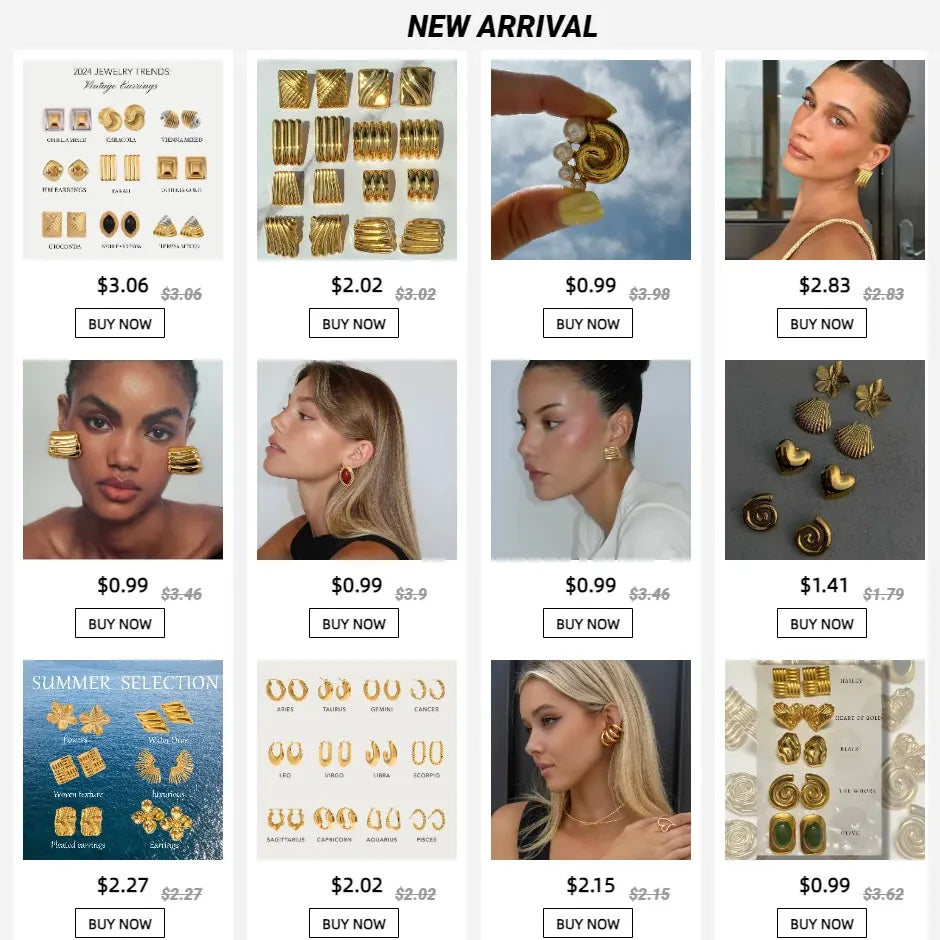The image size is (940, 940).
Task: View the blonde woman with triple hoop earring
Action: pos(591,760)
